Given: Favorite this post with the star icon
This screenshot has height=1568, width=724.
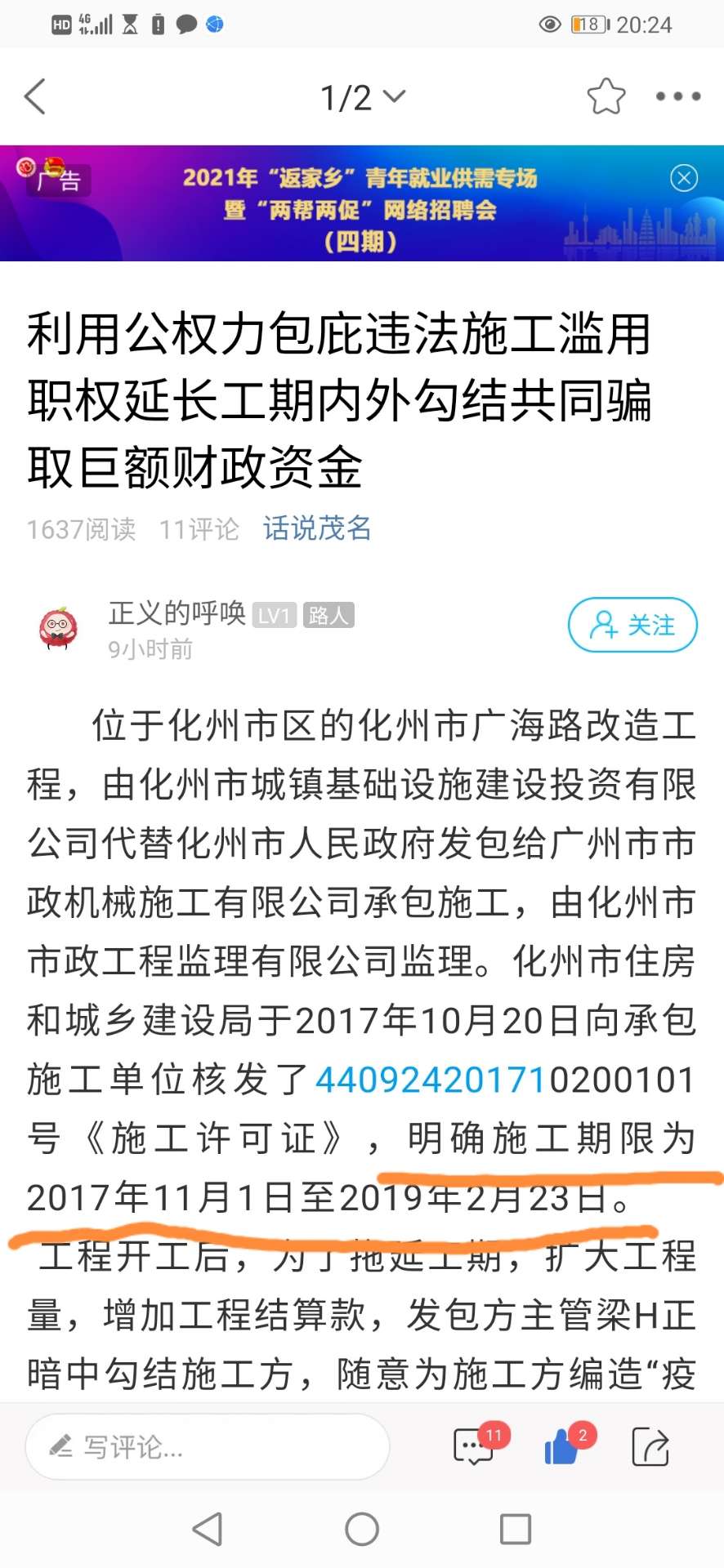Looking at the screenshot, I should [x=606, y=96].
